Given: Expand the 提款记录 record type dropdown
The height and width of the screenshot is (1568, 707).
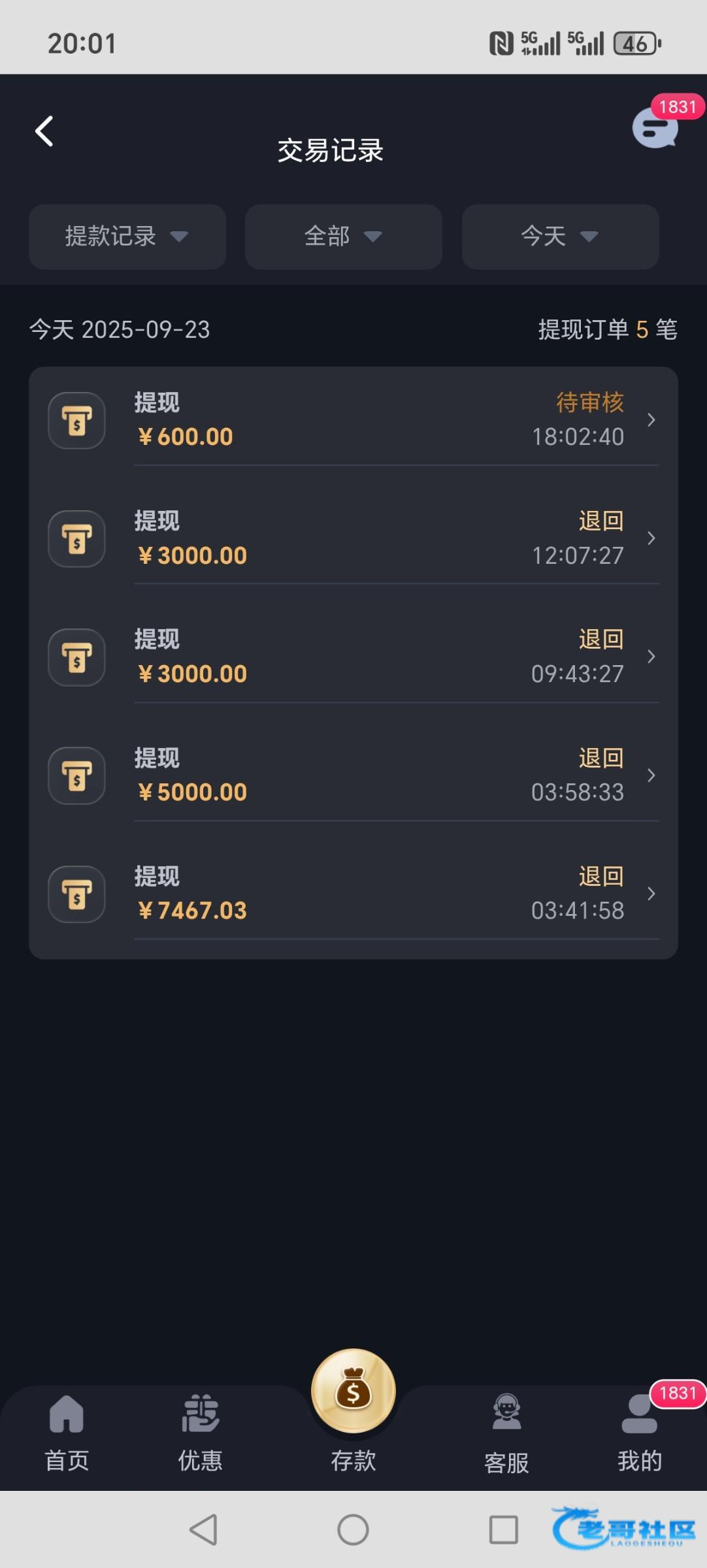Looking at the screenshot, I should click(x=127, y=237).
